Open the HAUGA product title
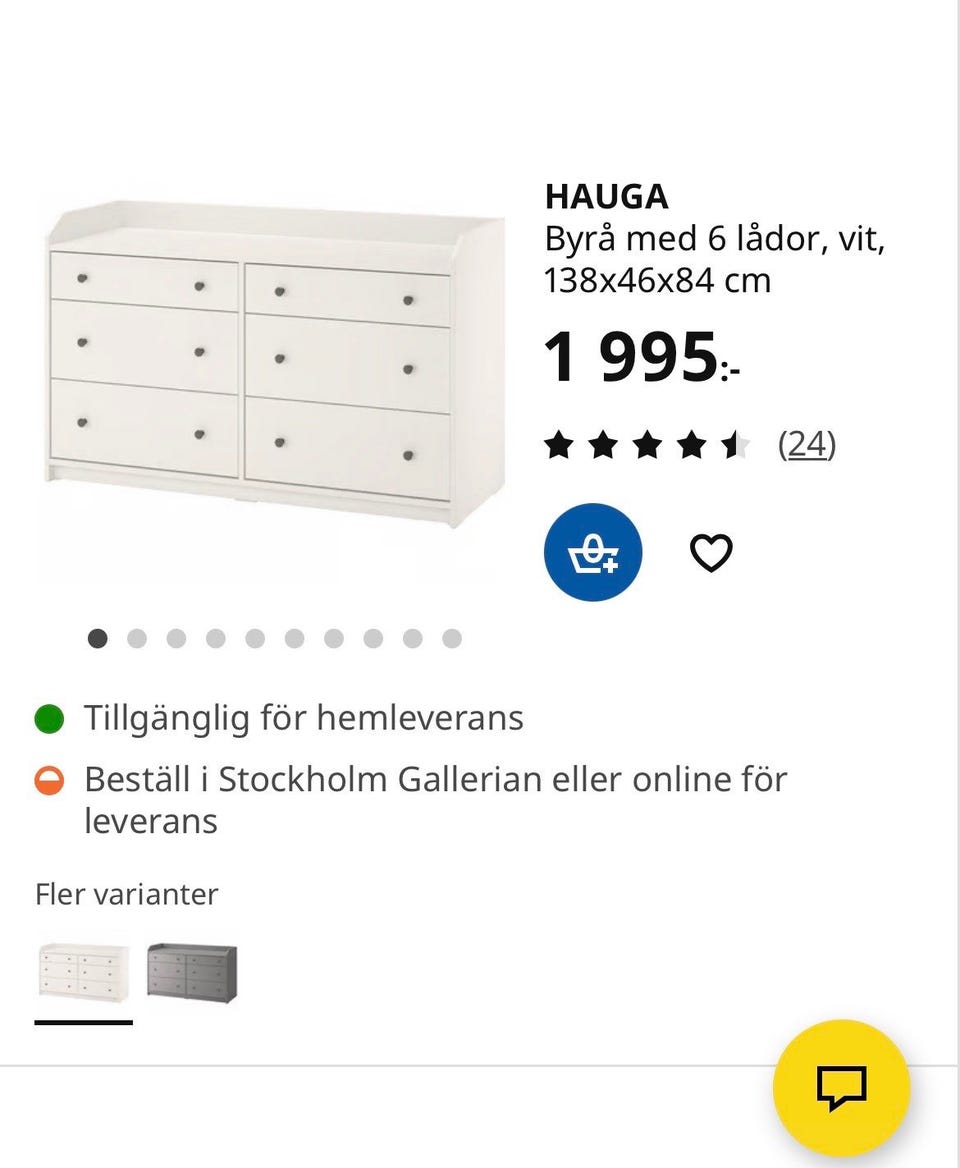The image size is (960, 1168). (606, 197)
